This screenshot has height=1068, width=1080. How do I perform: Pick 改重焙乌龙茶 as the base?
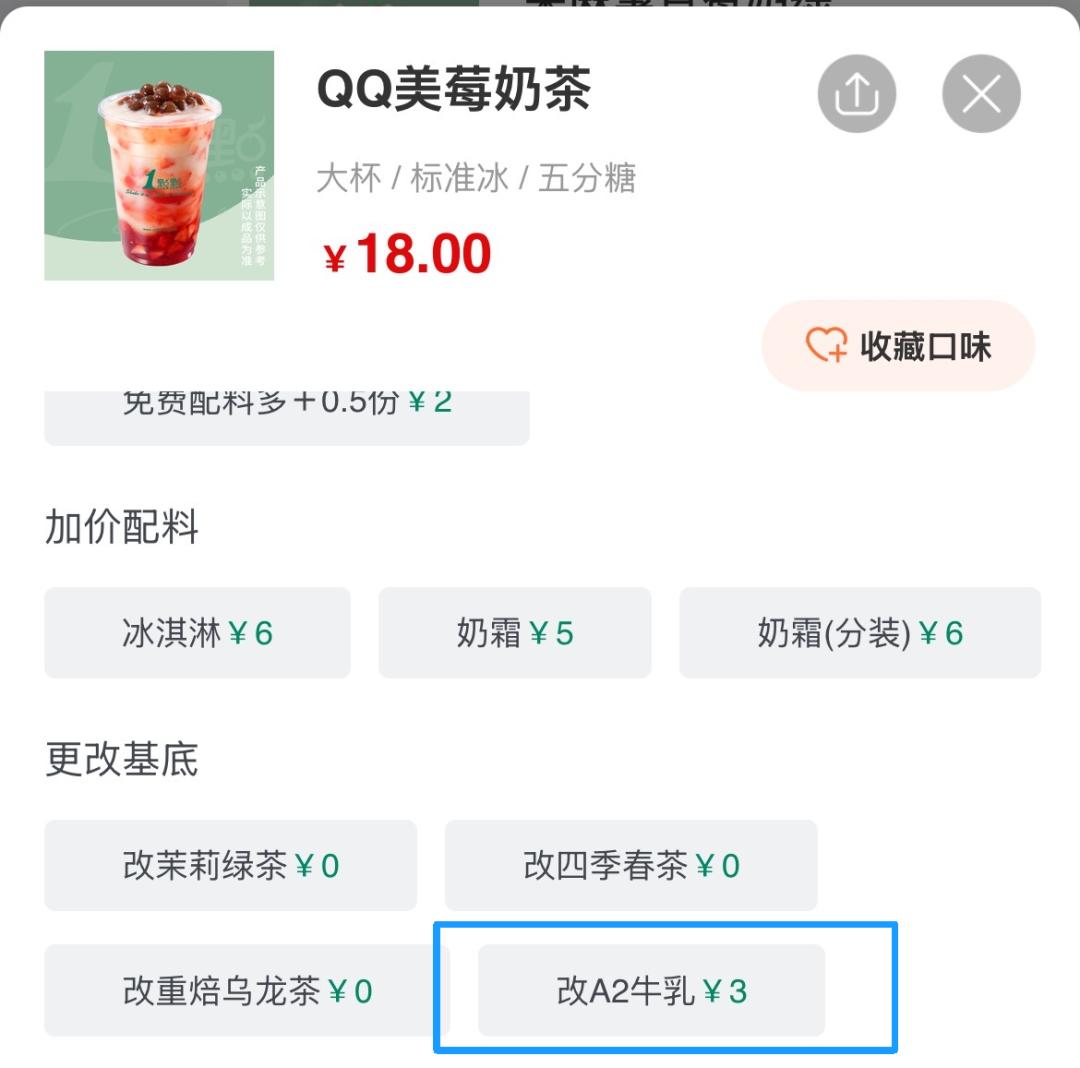tap(246, 991)
